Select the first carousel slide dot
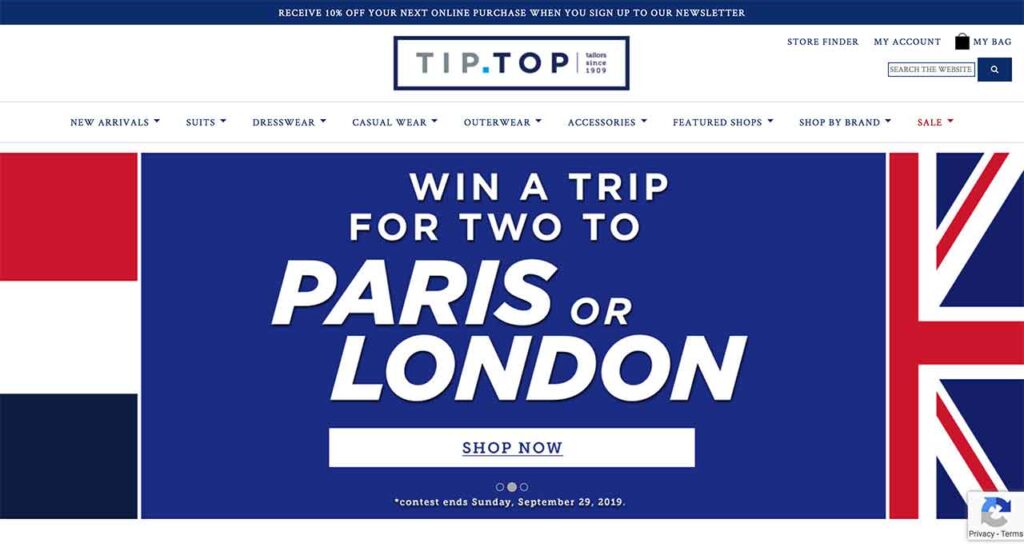The height and width of the screenshot is (551, 1024). (500, 487)
